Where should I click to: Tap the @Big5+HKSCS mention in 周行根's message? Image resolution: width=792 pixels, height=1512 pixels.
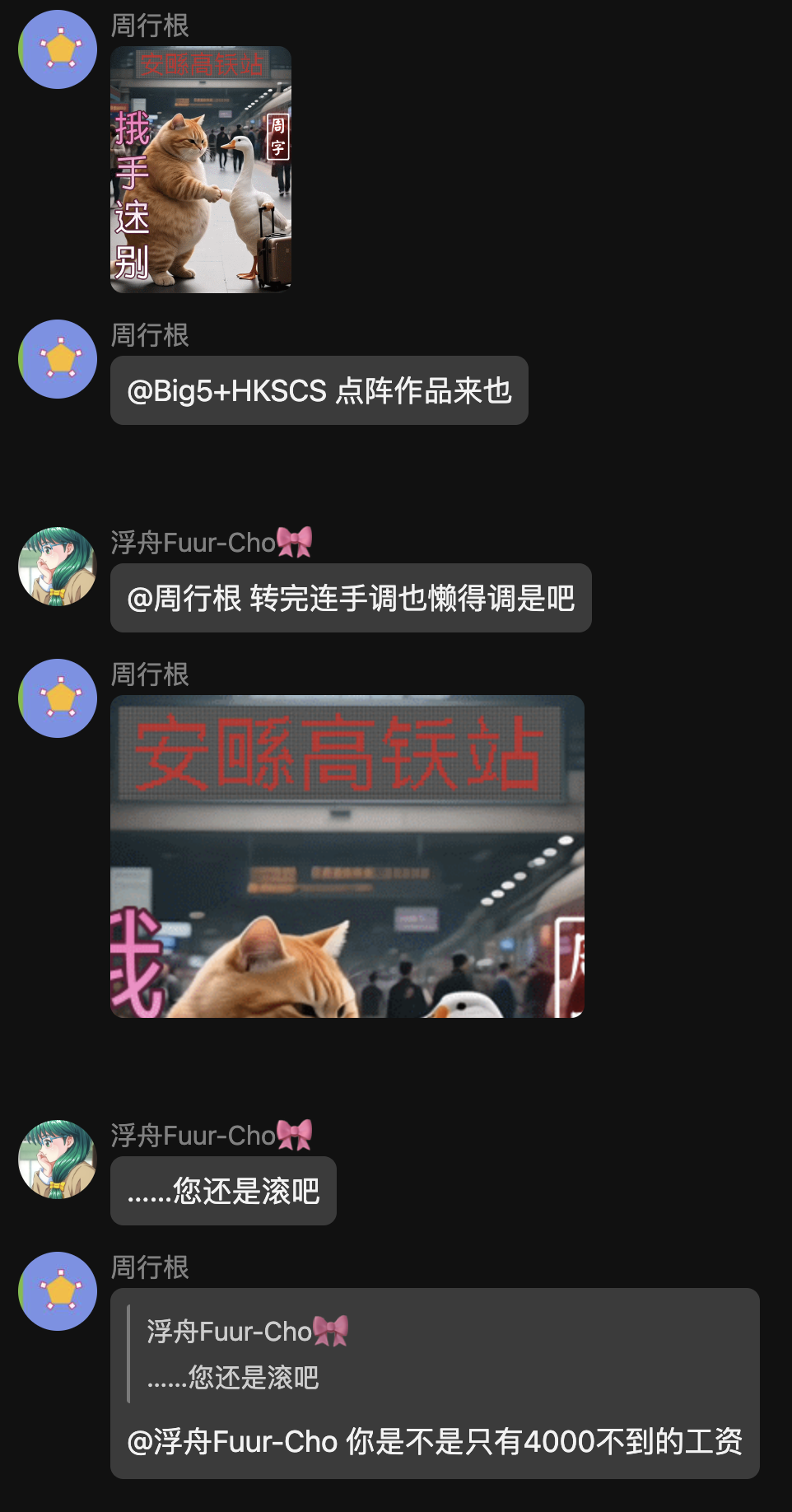click(226, 390)
